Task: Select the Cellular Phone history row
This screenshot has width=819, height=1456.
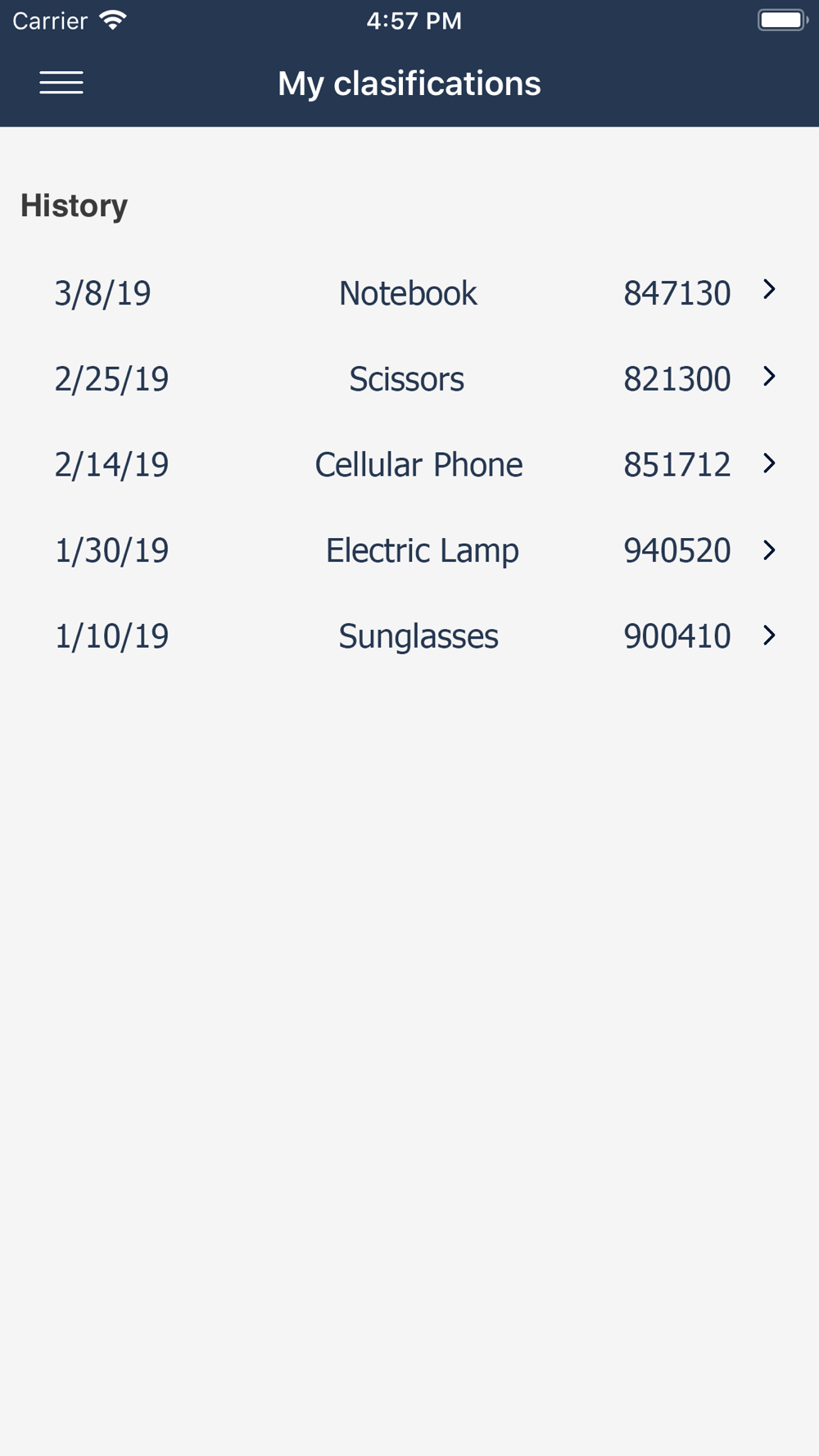Action: 409,464
